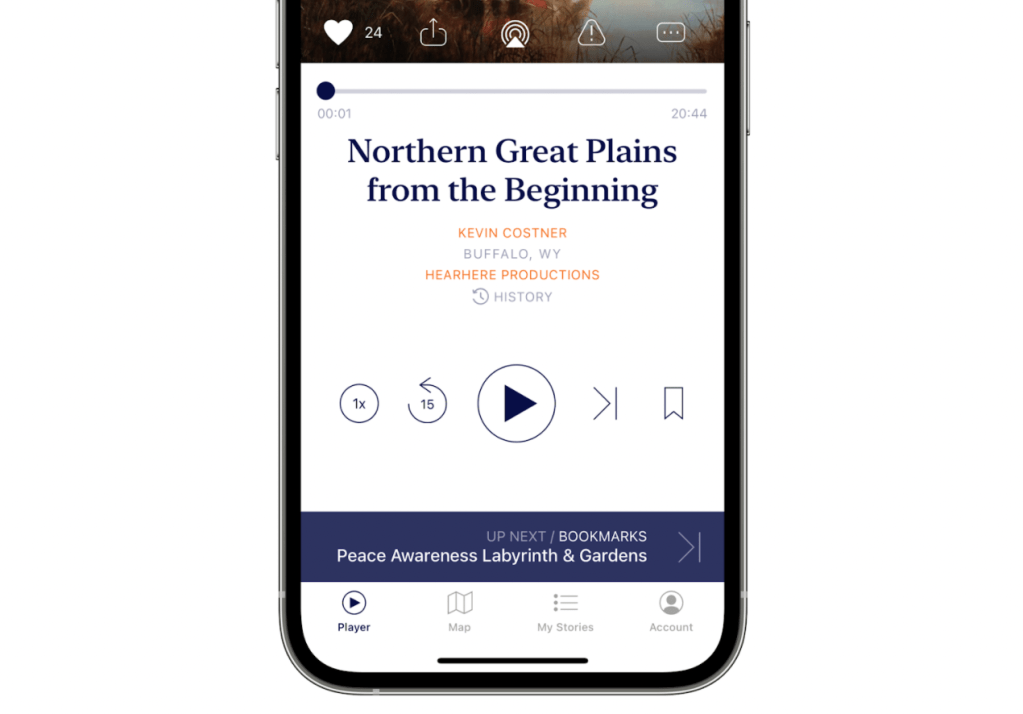Image resolution: width=1023 pixels, height=714 pixels.
Task: Switch to the Map tab
Action: 460,611
